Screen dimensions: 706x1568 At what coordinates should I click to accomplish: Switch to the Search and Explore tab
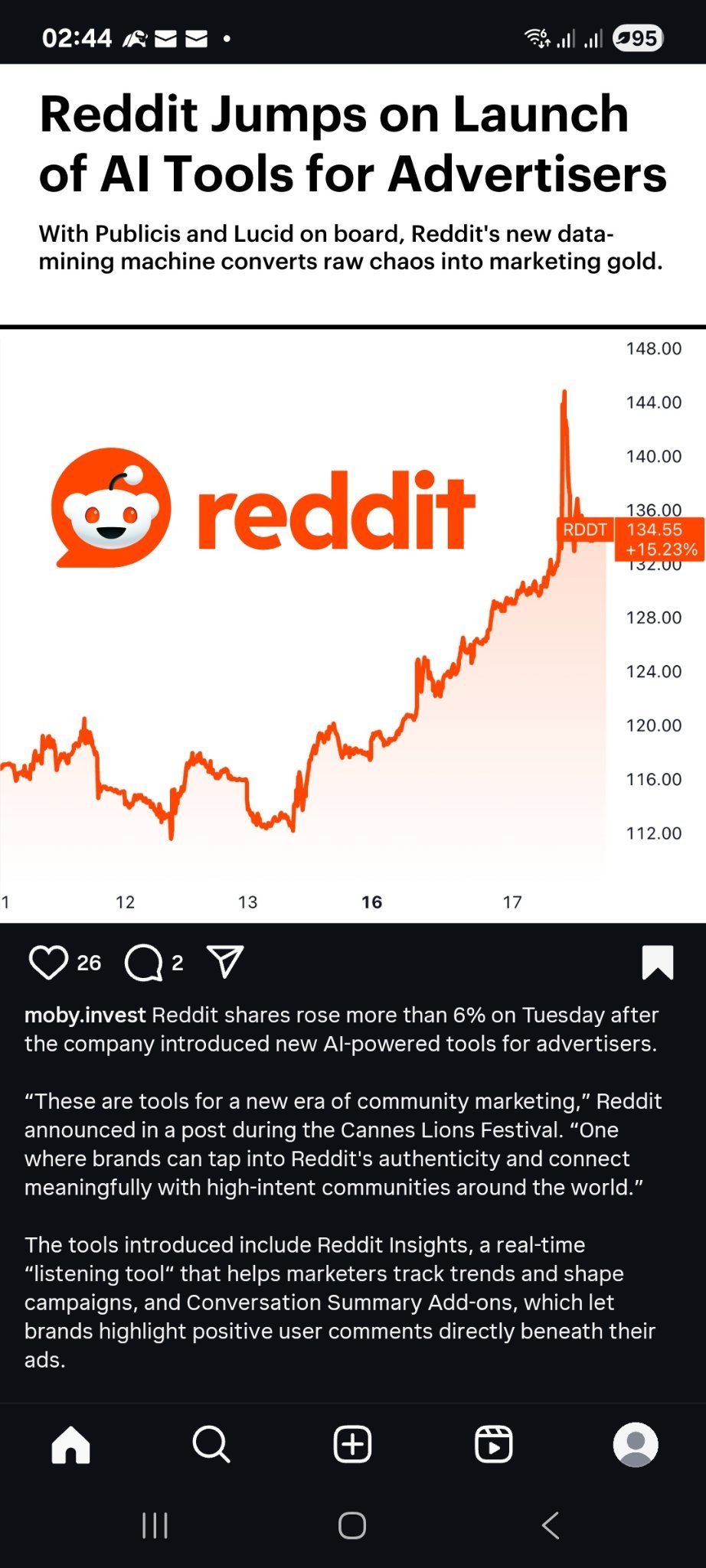tap(211, 1445)
